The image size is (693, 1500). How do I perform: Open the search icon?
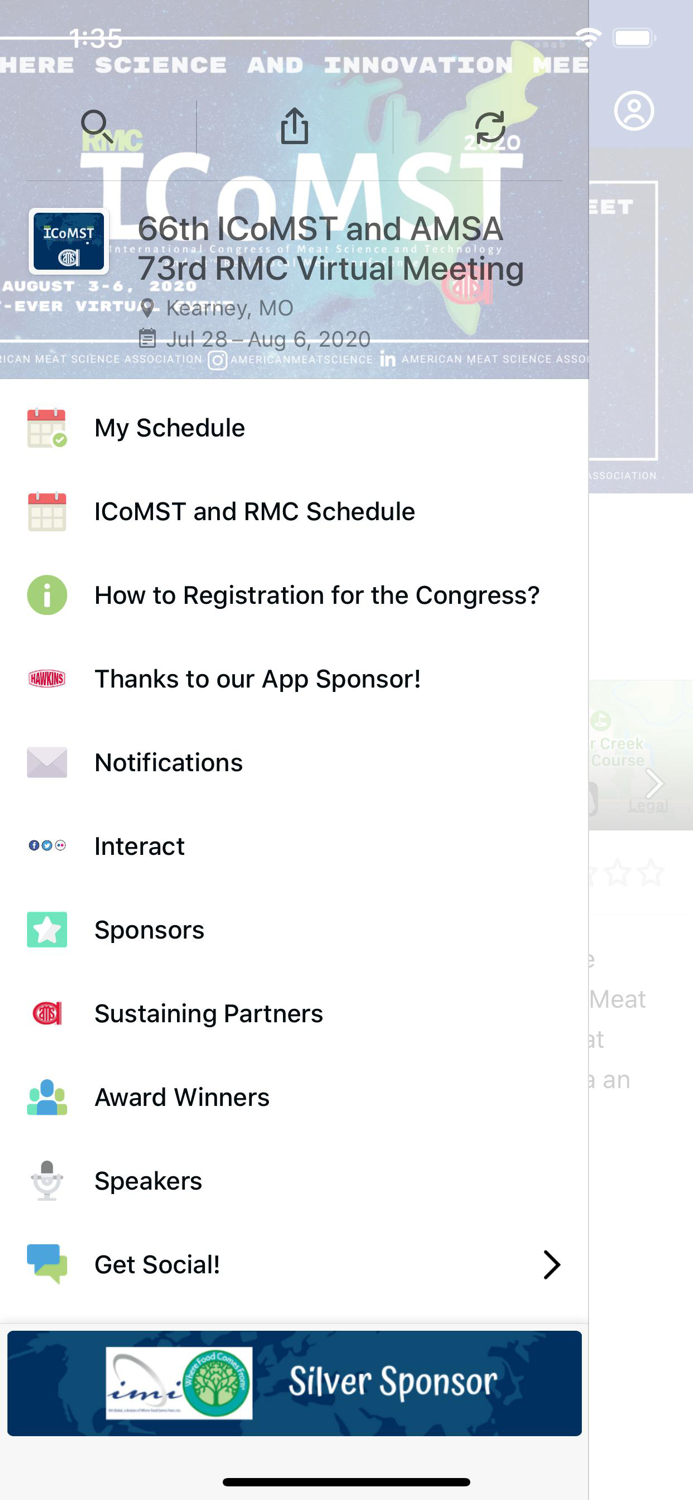pos(97,126)
